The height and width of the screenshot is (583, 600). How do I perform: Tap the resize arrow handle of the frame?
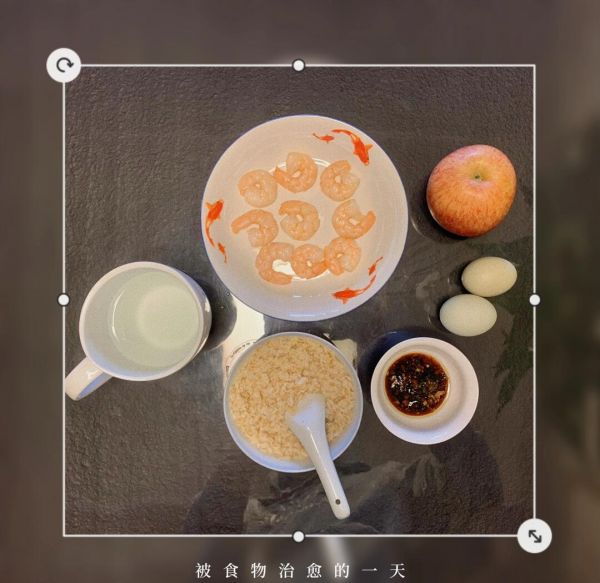(x=534, y=536)
